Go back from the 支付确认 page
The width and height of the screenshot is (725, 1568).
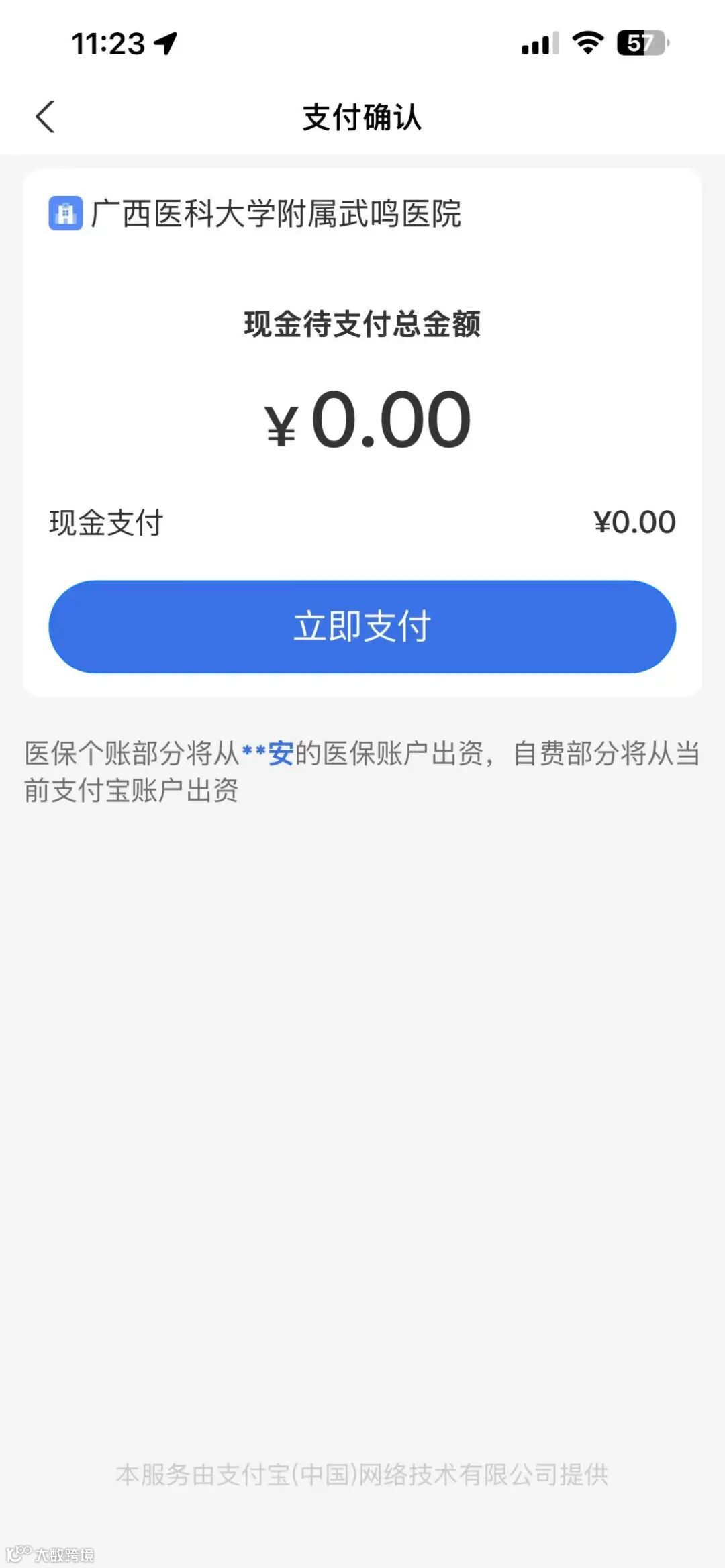[45, 117]
